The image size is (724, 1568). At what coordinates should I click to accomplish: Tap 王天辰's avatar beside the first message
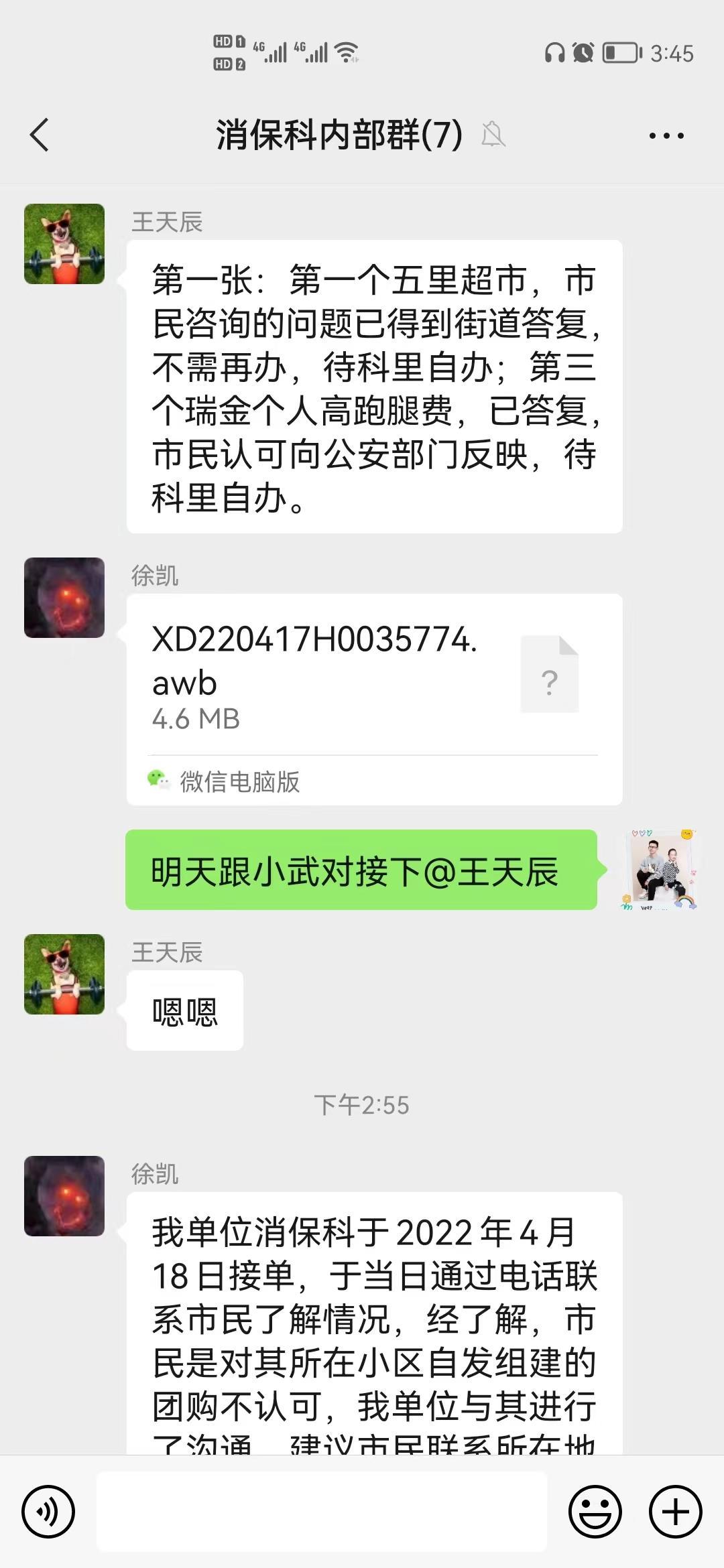pos(64,244)
